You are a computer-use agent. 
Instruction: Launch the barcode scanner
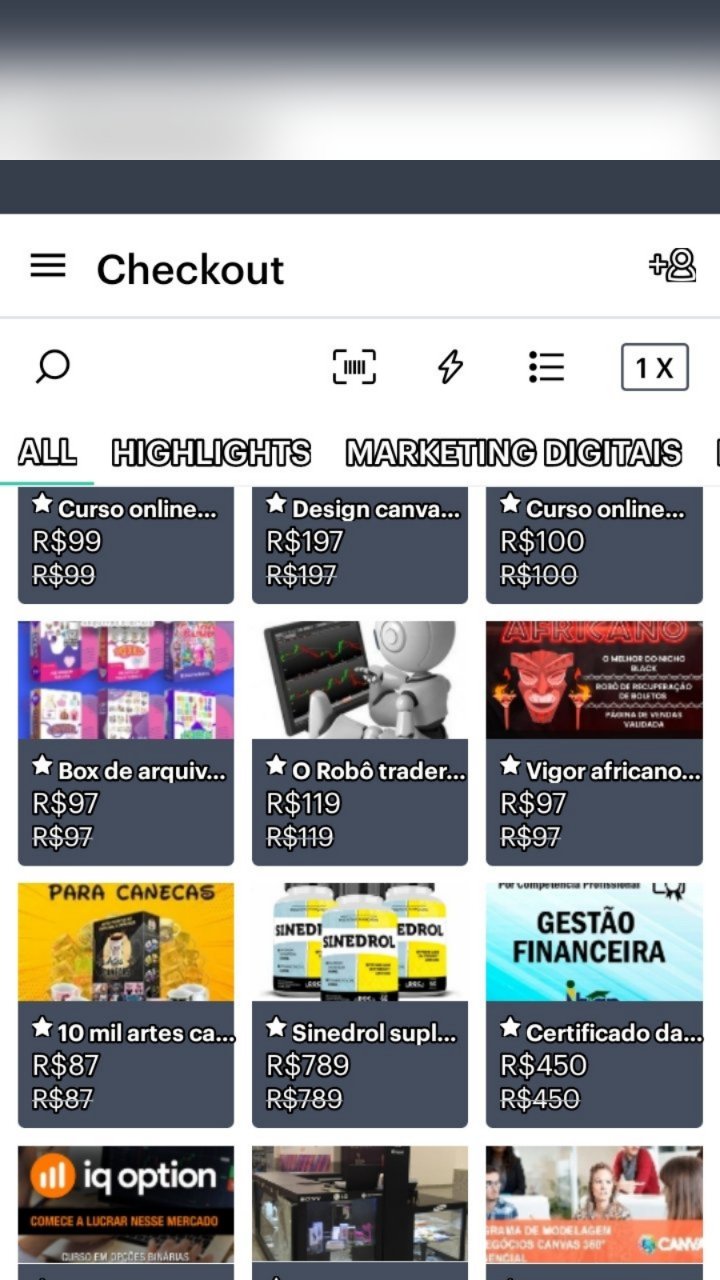point(354,367)
